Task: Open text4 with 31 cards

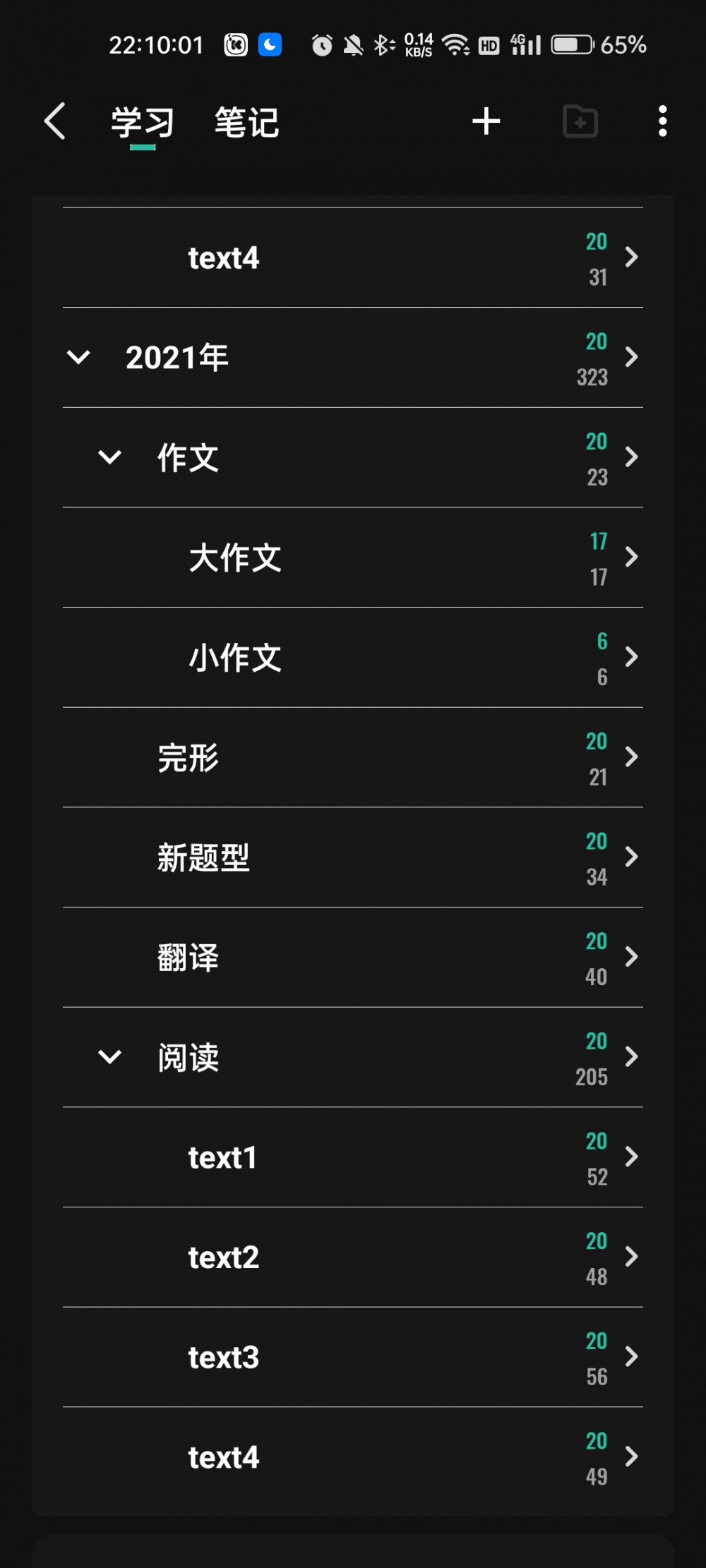Action: (353, 258)
